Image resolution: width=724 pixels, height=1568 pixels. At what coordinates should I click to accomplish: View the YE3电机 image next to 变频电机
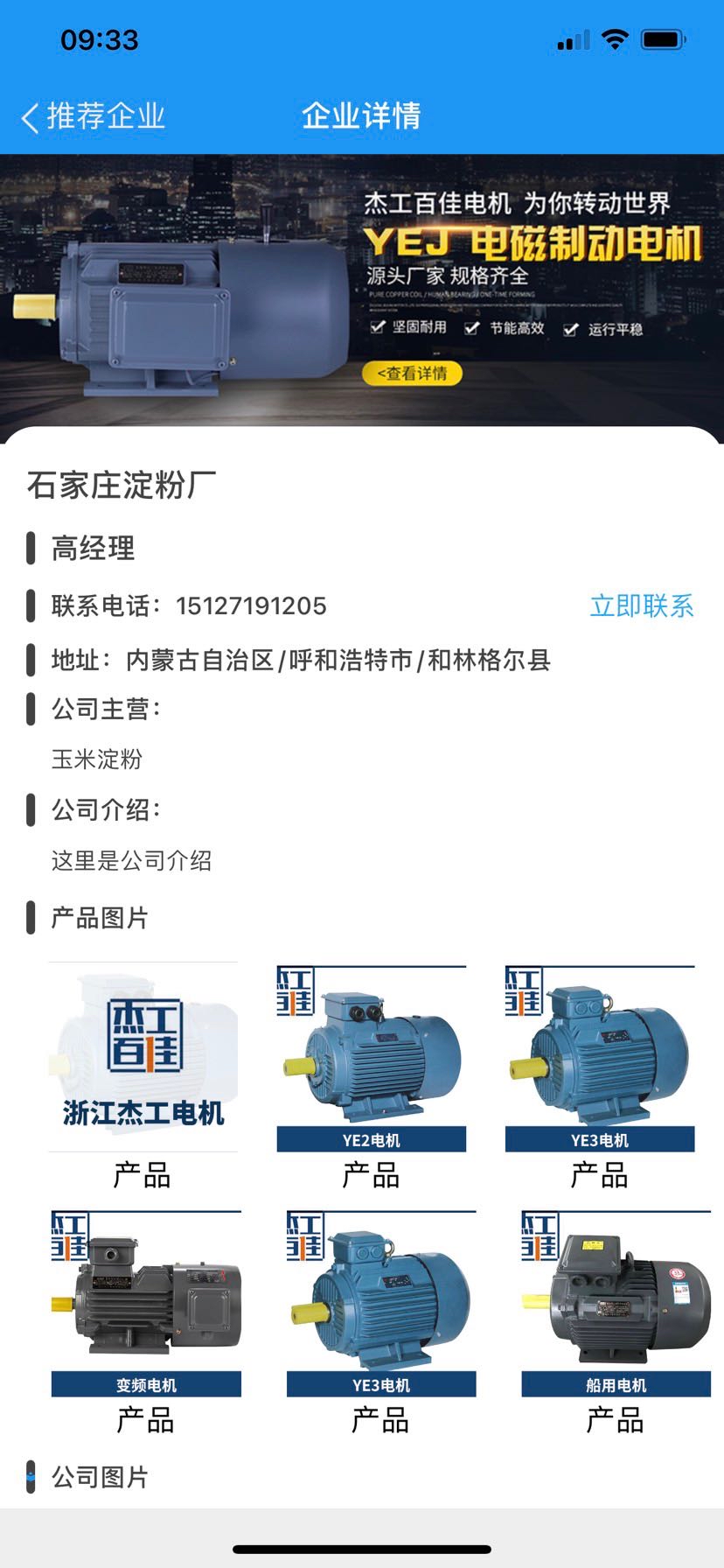click(x=381, y=1304)
